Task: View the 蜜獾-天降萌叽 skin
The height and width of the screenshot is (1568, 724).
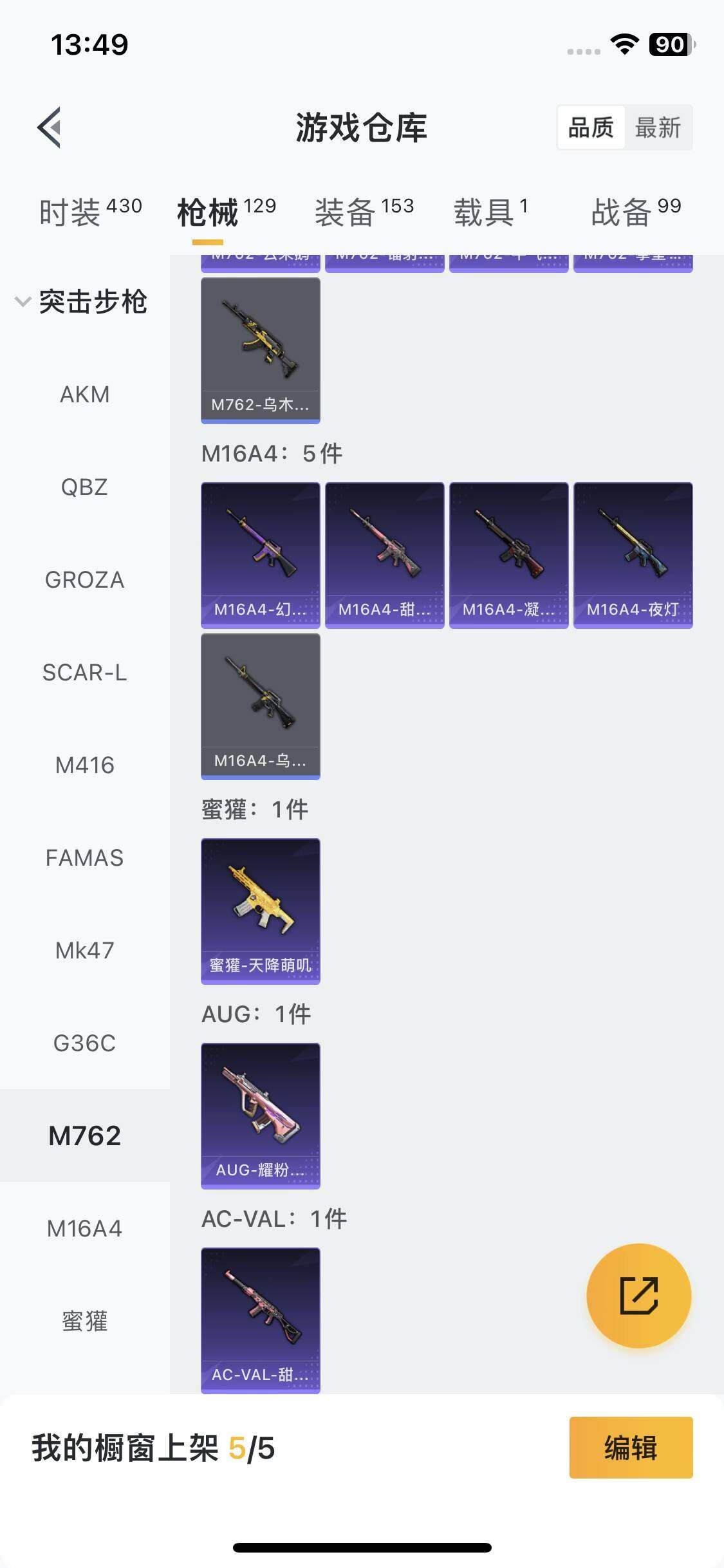Action: 260,911
